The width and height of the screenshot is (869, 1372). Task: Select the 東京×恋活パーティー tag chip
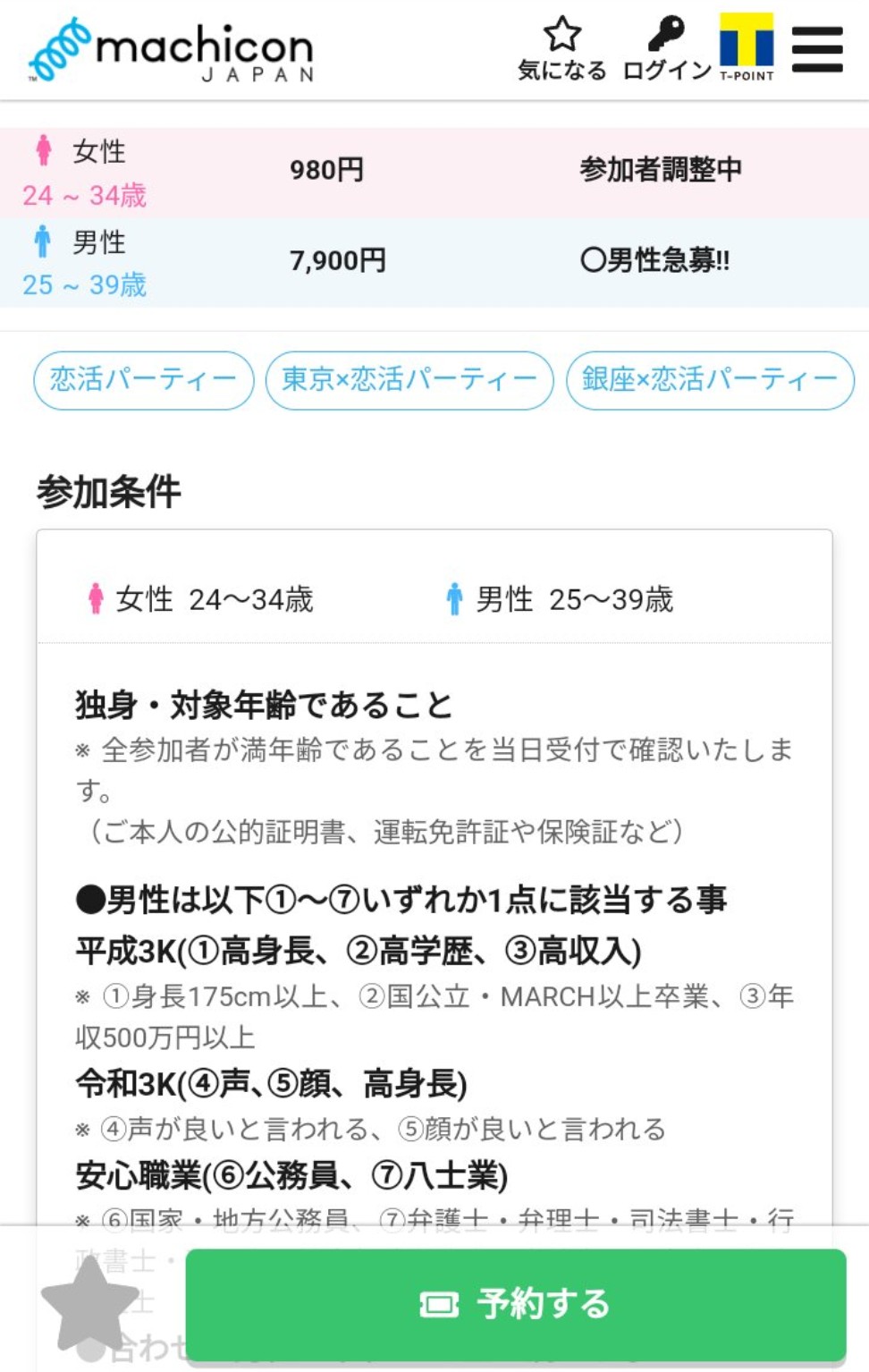409,380
